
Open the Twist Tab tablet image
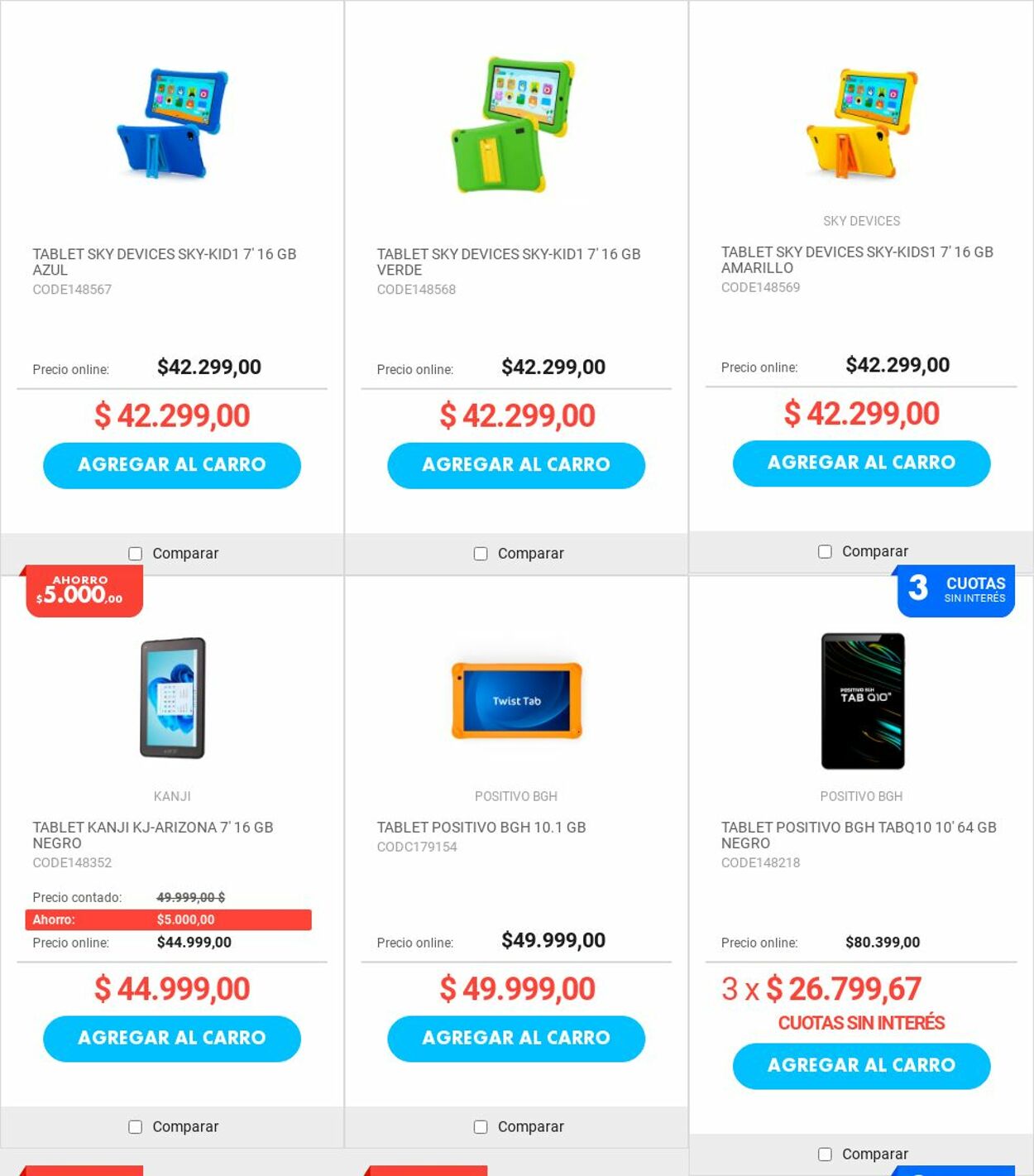(516, 700)
